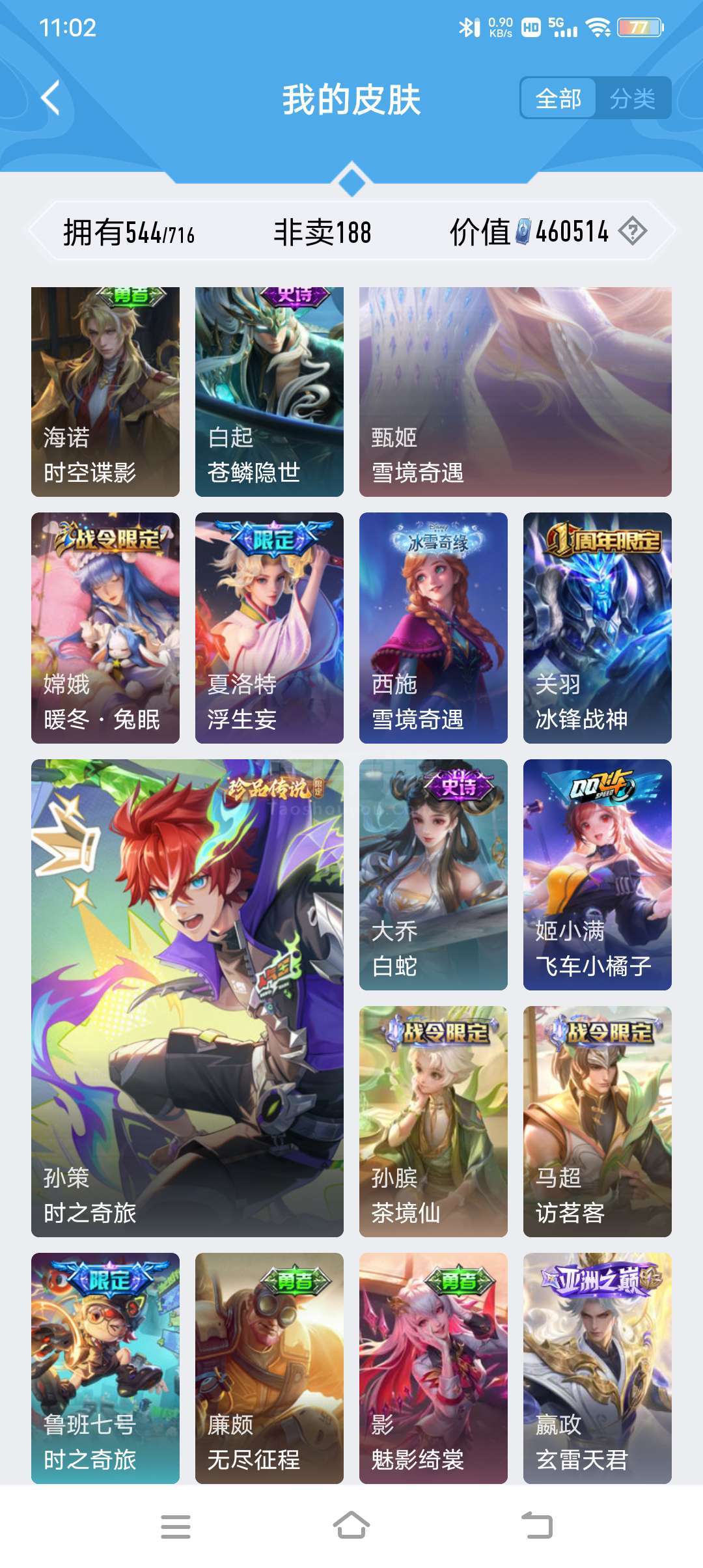View the 甄姬 雪境奇遇 skin
703x1568 pixels.
[x=516, y=392]
